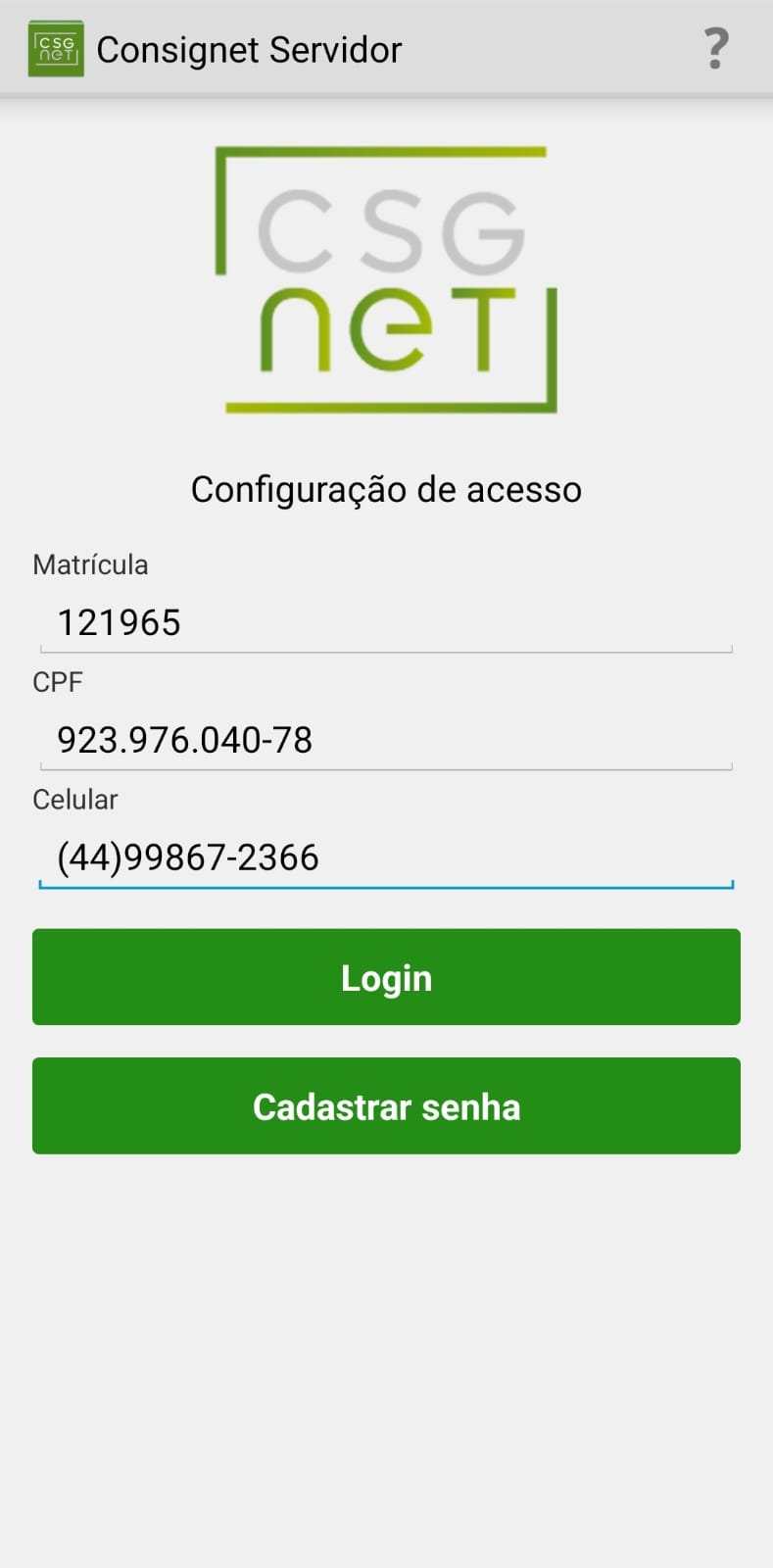The width and height of the screenshot is (773, 1568).
Task: Open the help question mark icon
Action: pos(716,49)
